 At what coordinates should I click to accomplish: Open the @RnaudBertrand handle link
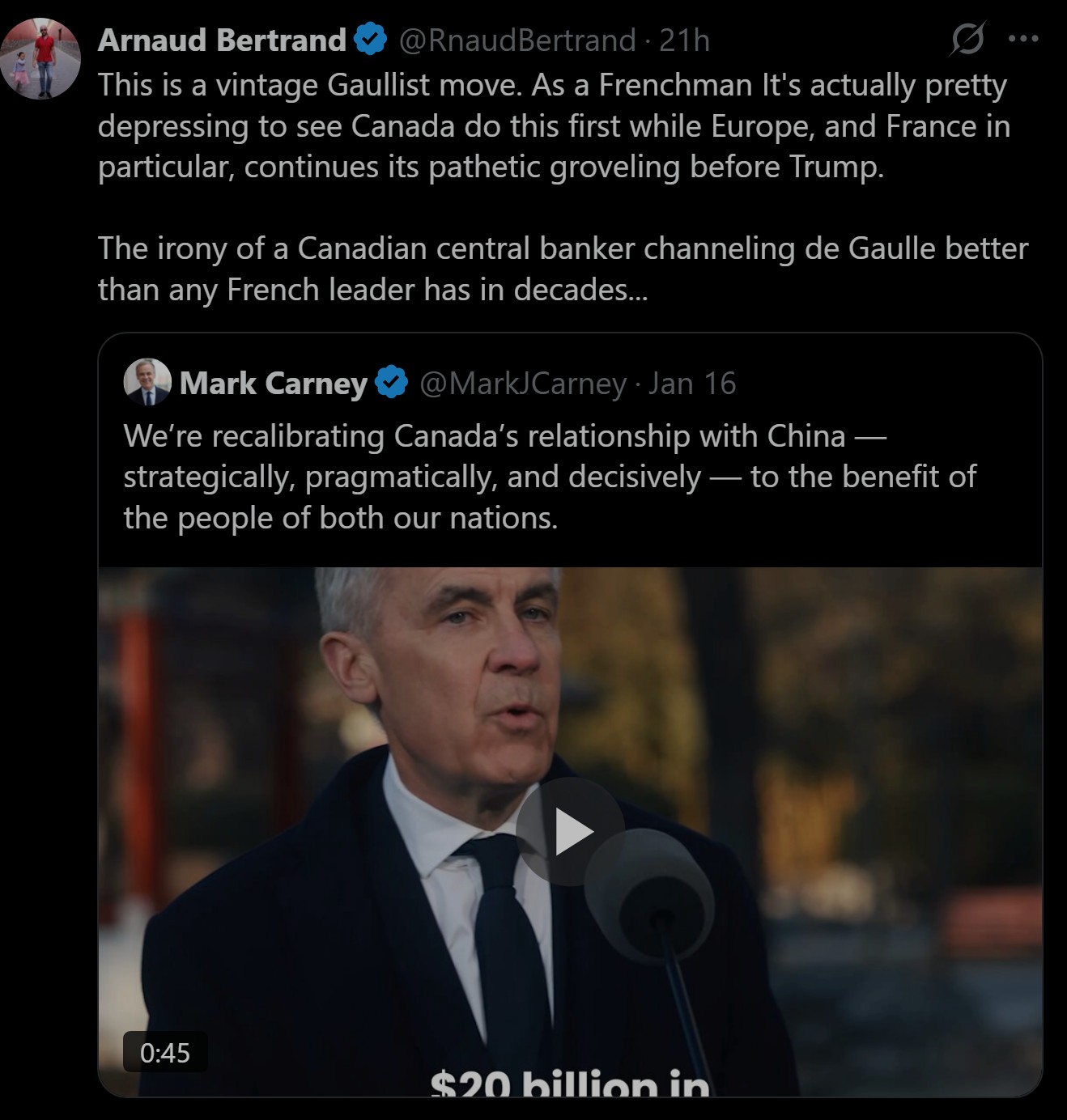click(516, 40)
